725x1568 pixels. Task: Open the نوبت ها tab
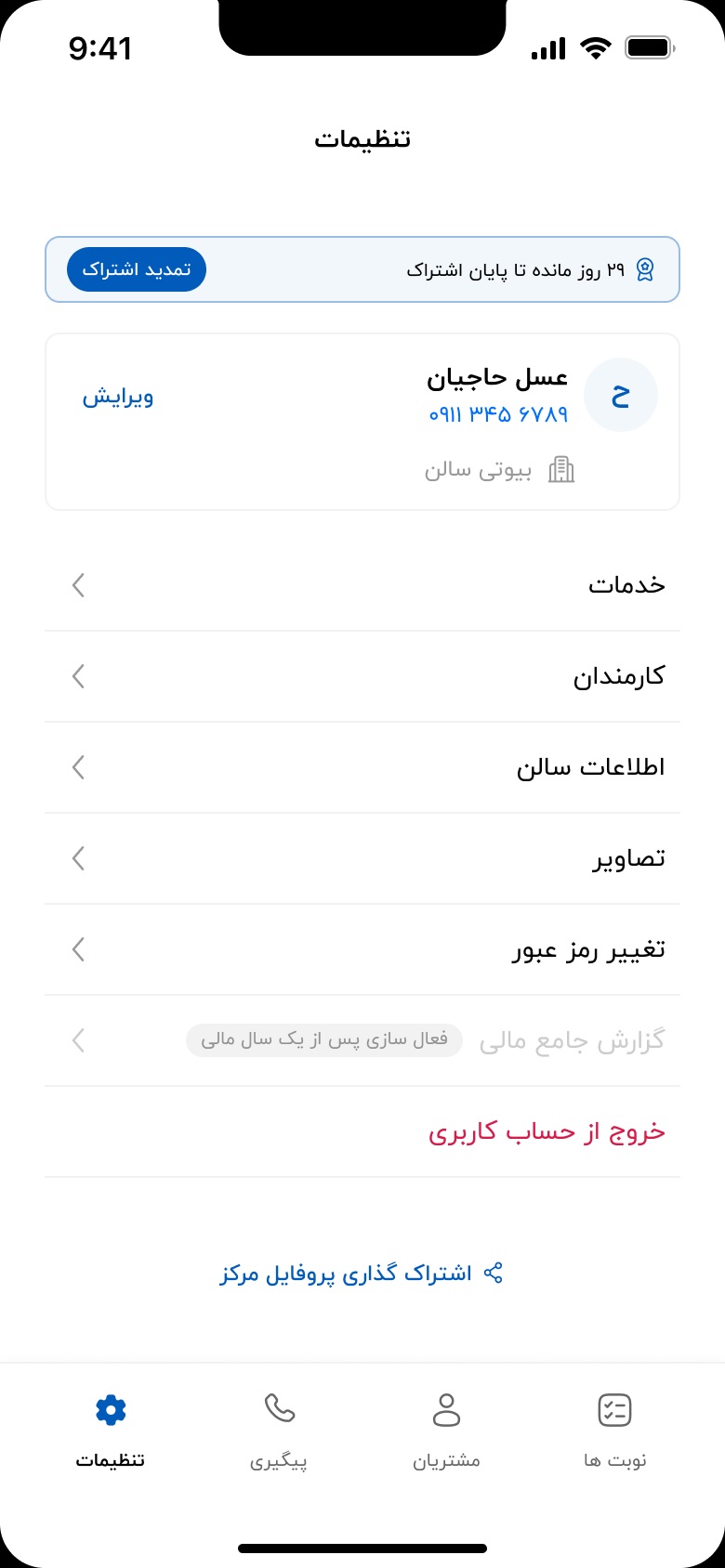click(x=614, y=1431)
